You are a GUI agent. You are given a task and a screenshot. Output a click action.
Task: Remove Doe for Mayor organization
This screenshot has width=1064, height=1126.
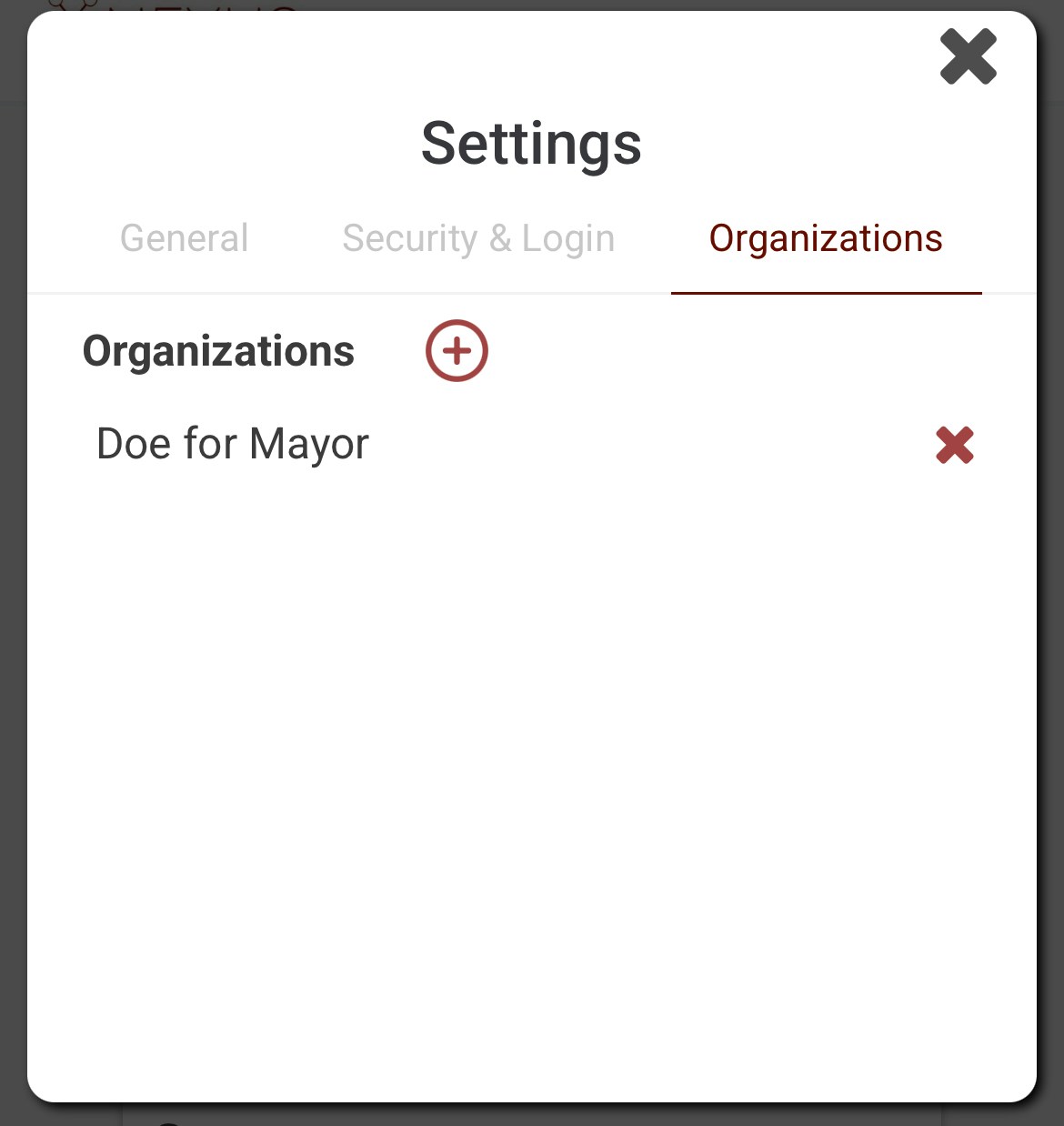click(954, 446)
